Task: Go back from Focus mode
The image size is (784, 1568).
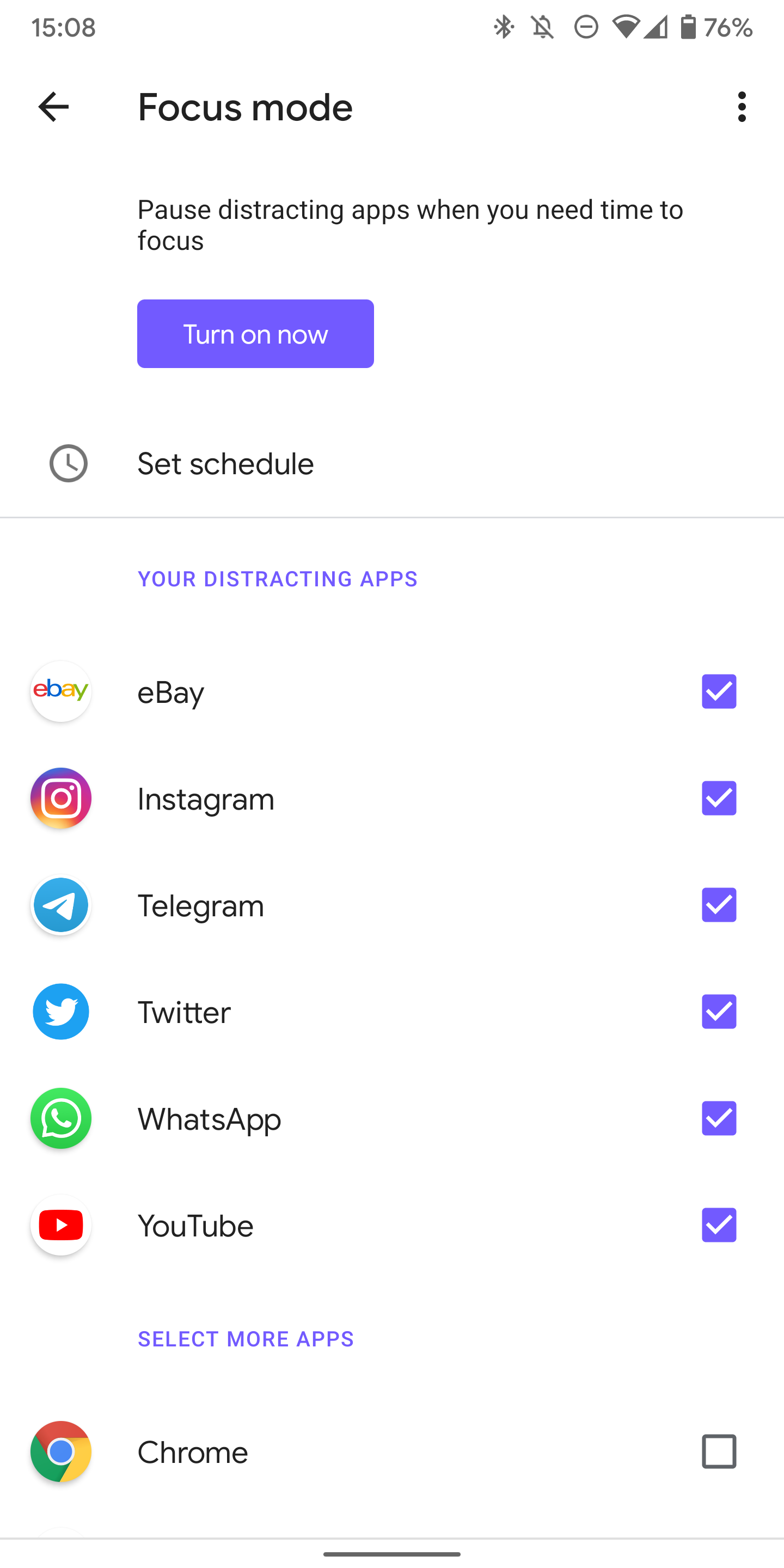Action: (x=53, y=107)
